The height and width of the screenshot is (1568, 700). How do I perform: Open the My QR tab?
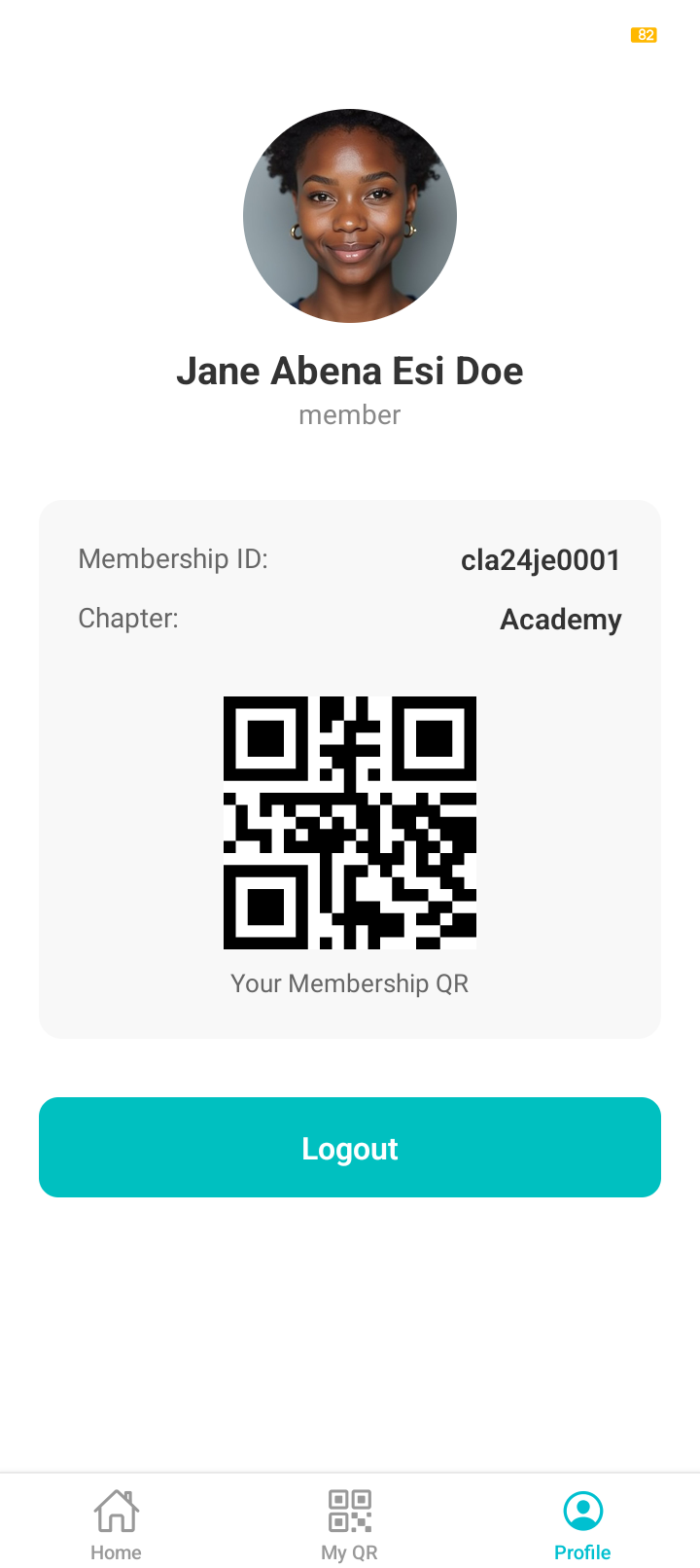coord(349,1523)
